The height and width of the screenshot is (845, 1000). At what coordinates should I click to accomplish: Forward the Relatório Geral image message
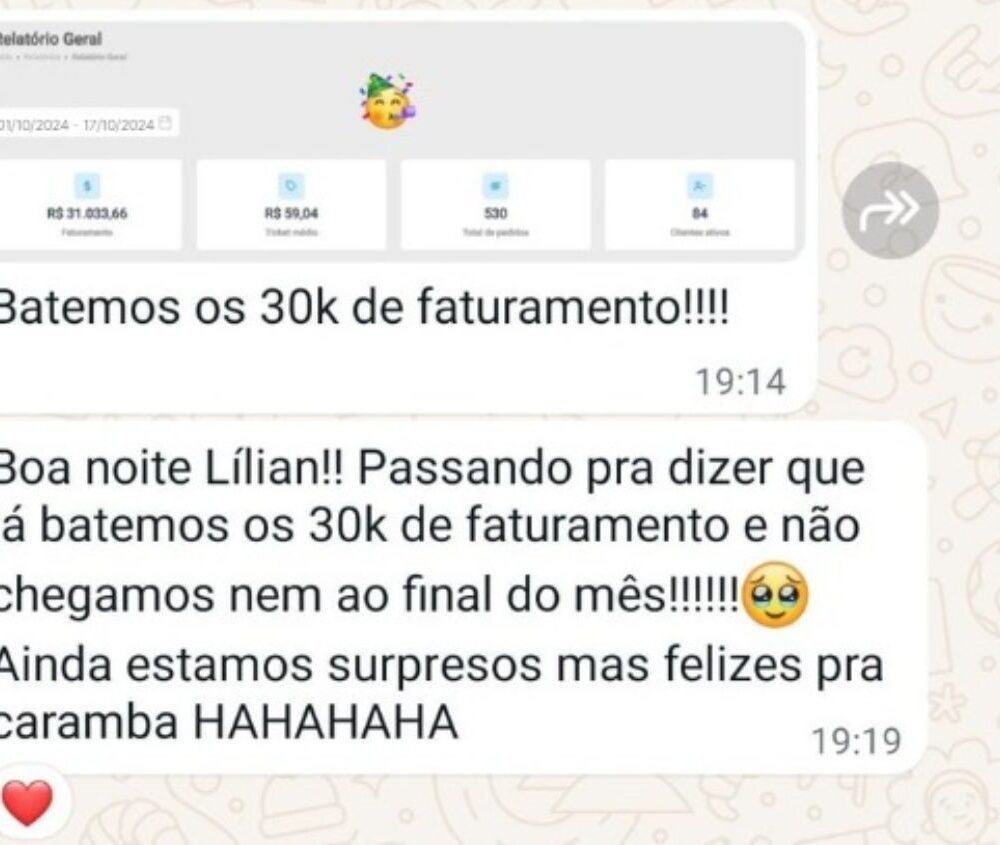(x=889, y=210)
